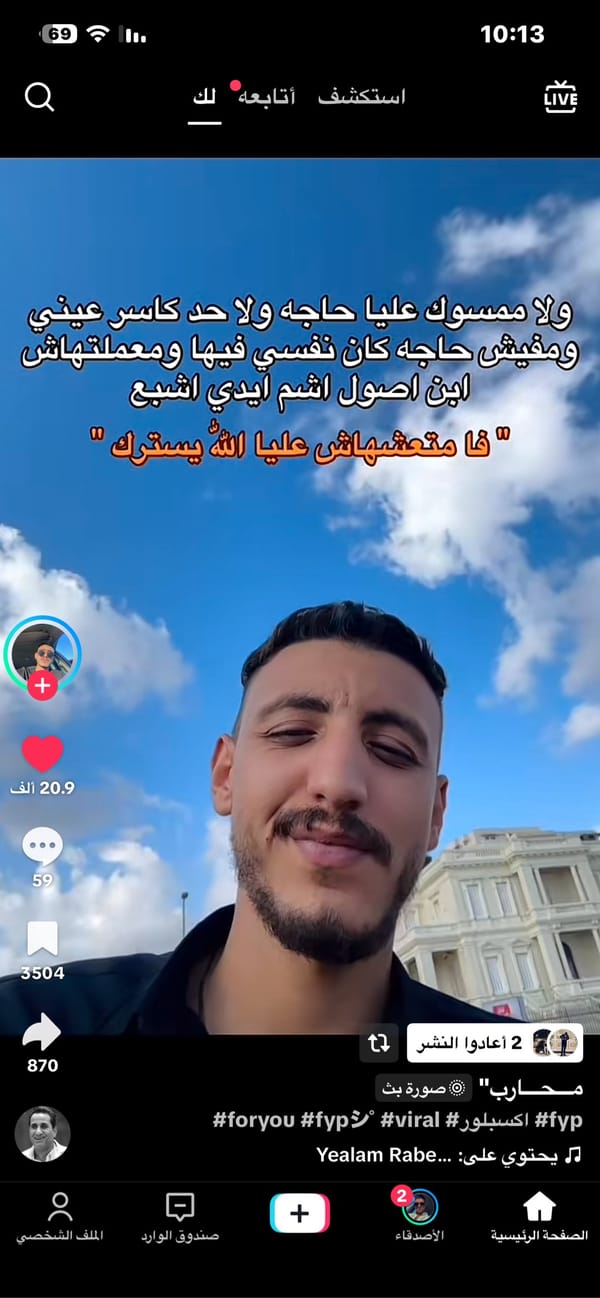Switch to the أتابعه tab
This screenshot has width=600, height=1298.
pyautogui.click(x=266, y=97)
